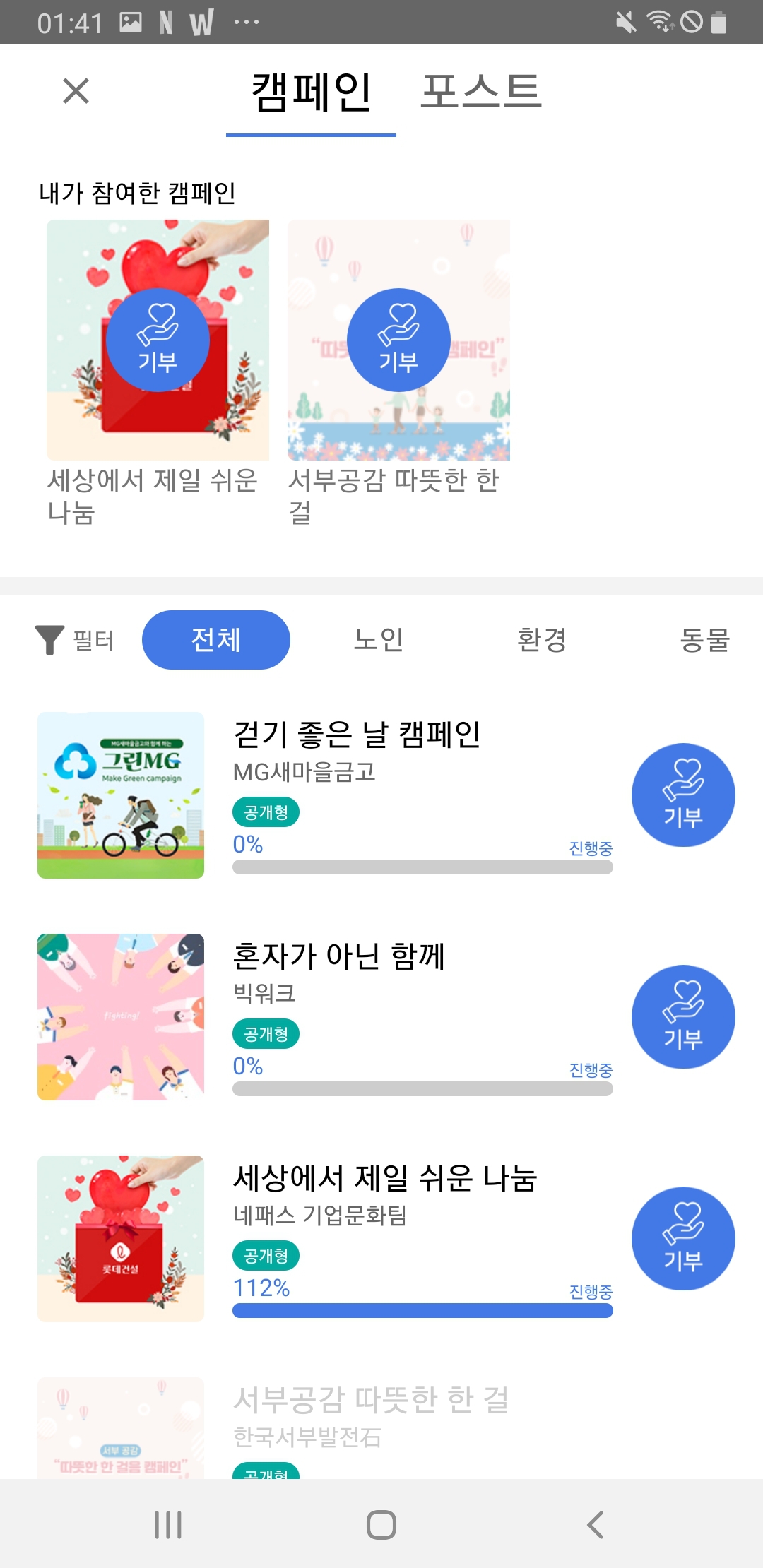
Task: Open the joined campaign 세상에서 제일 쉬운 나눔
Action: pyautogui.click(x=158, y=340)
